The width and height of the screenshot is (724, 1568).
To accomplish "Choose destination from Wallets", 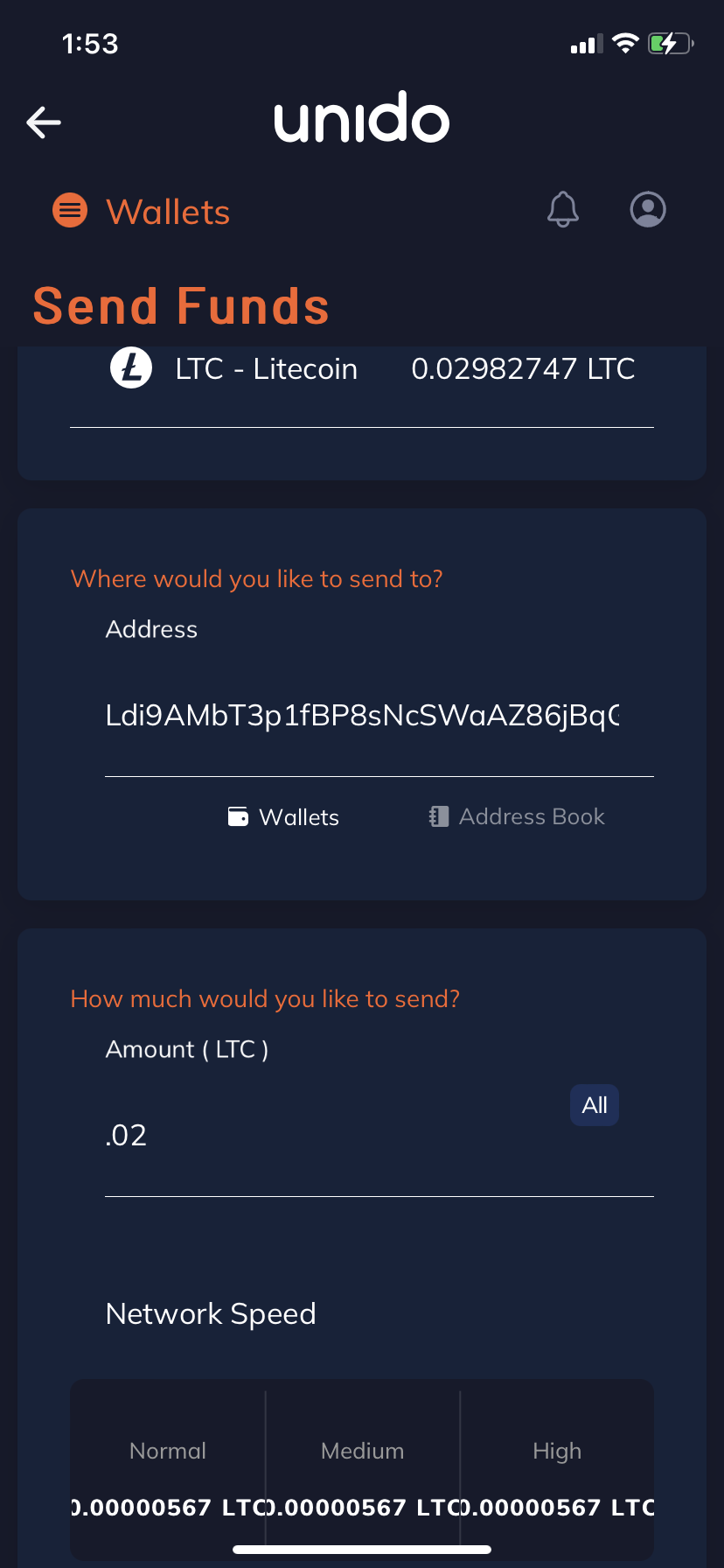I will tap(283, 817).
